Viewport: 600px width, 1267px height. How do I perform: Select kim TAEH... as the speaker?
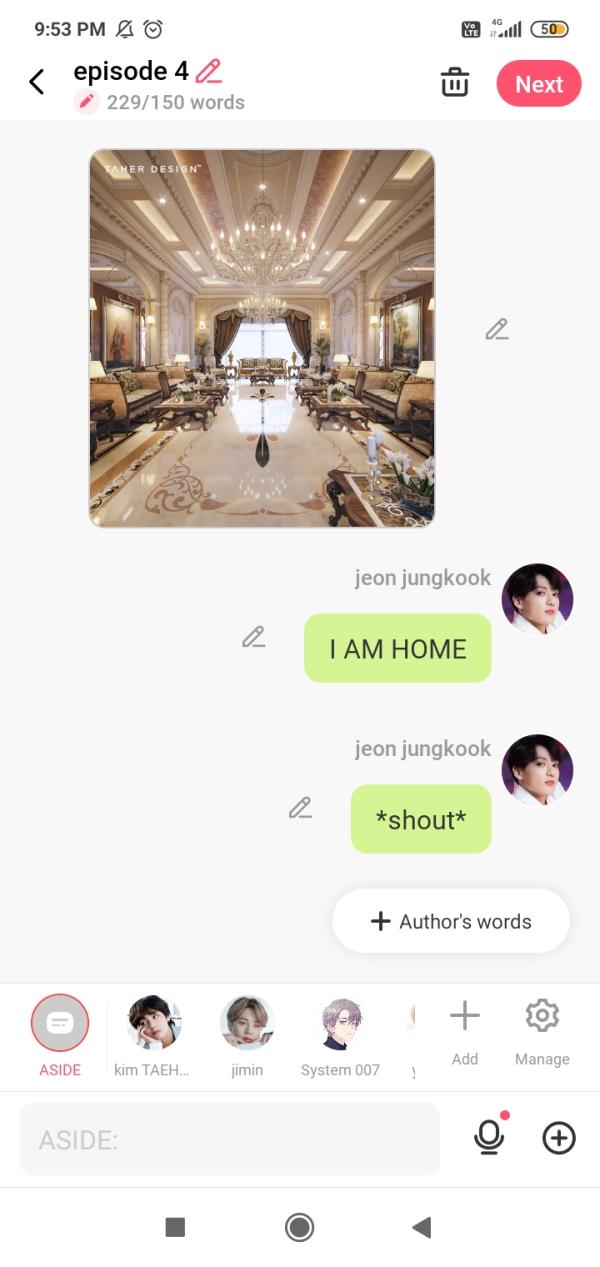pyautogui.click(x=154, y=1023)
